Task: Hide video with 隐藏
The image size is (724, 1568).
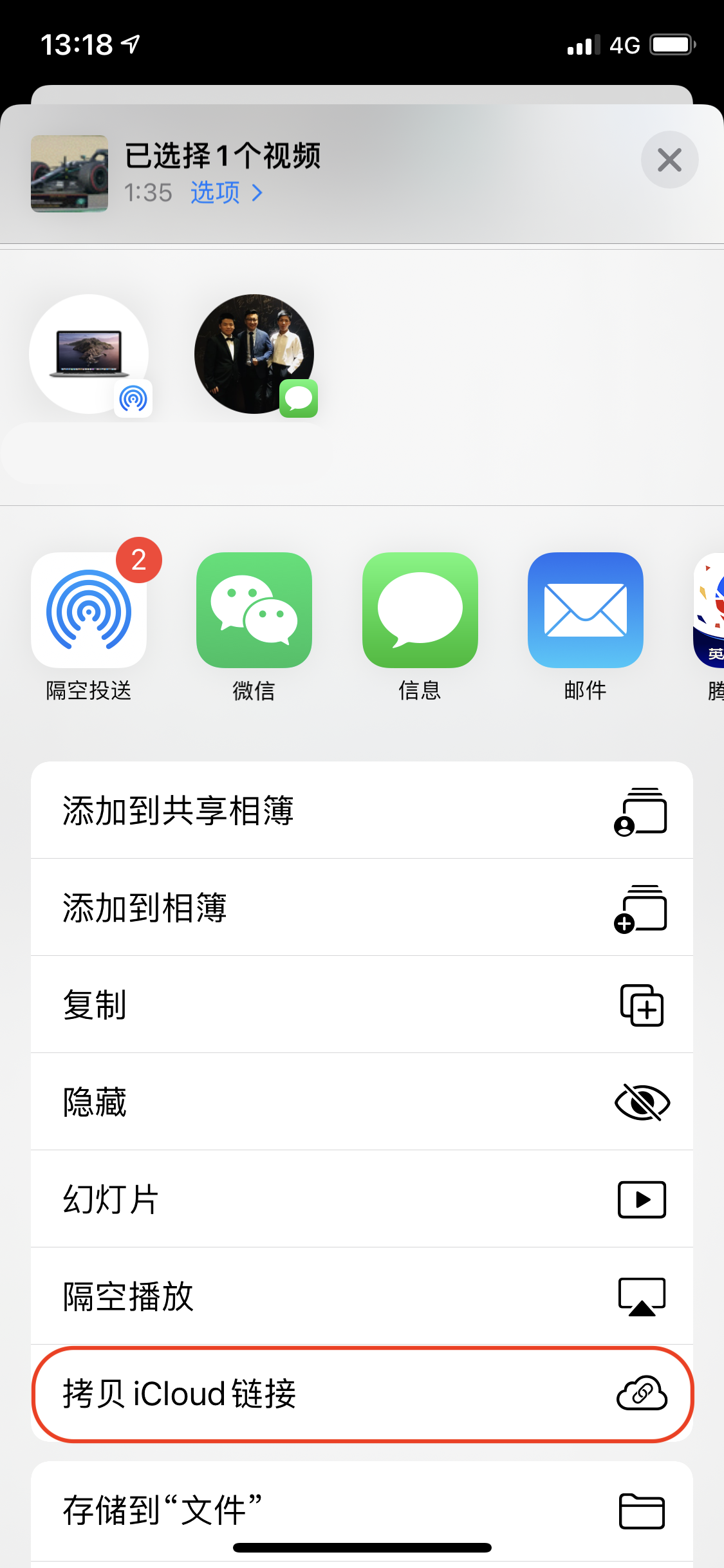Action: point(362,1101)
